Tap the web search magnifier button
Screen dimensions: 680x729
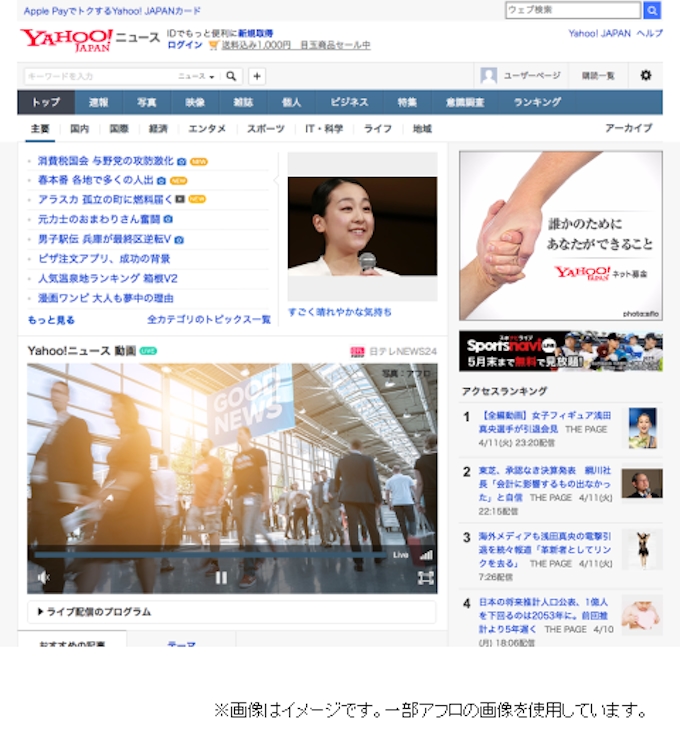[652, 10]
